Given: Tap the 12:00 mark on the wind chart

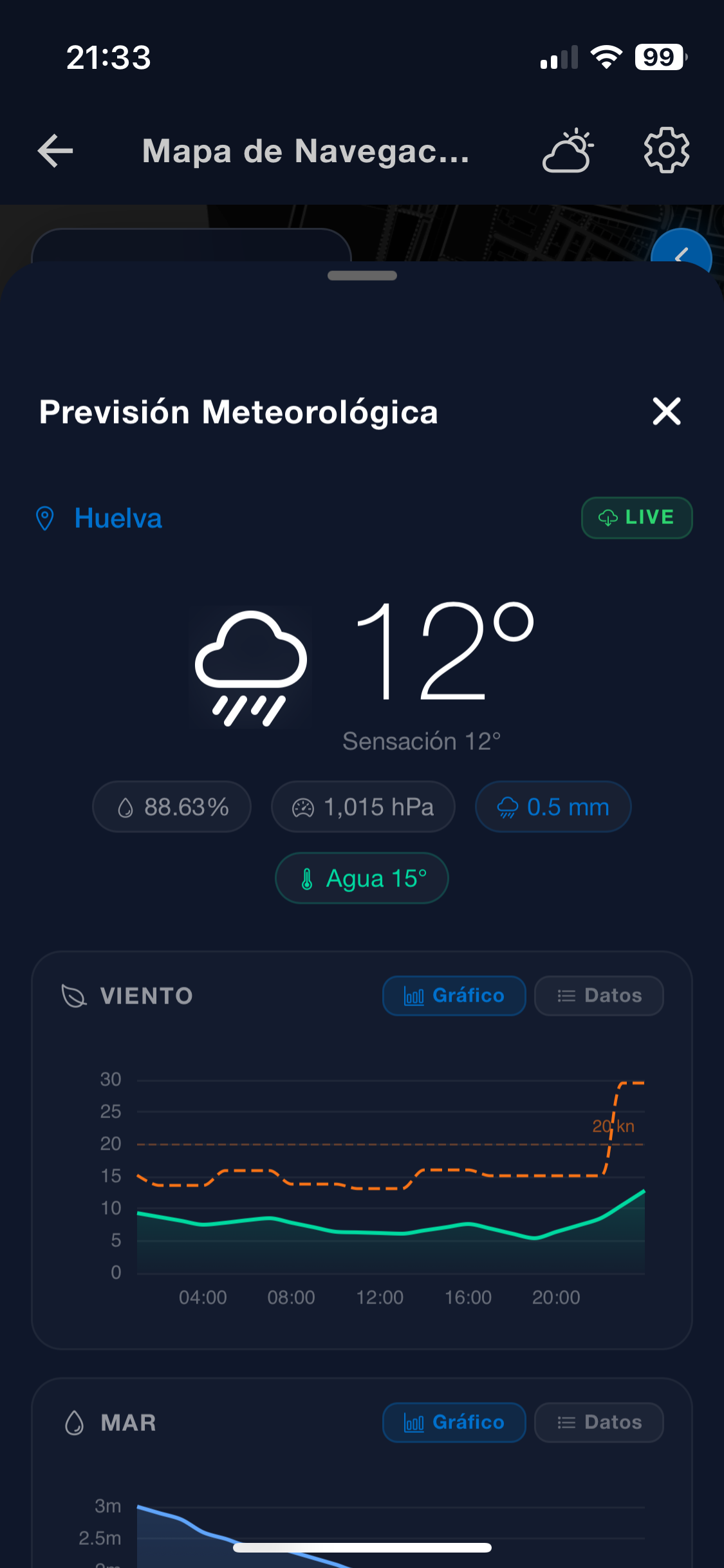Looking at the screenshot, I should (x=381, y=1298).
